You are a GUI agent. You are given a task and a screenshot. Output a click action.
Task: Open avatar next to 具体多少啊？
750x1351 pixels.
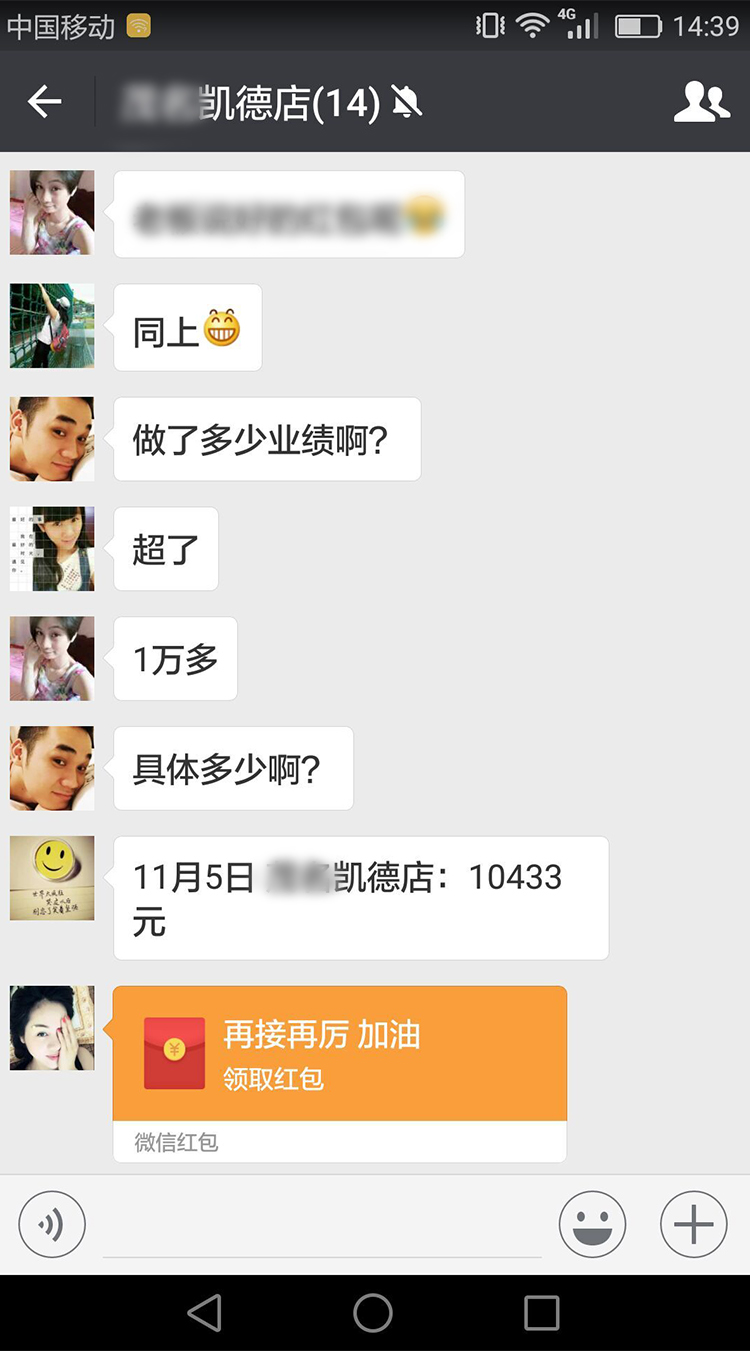(x=52, y=768)
